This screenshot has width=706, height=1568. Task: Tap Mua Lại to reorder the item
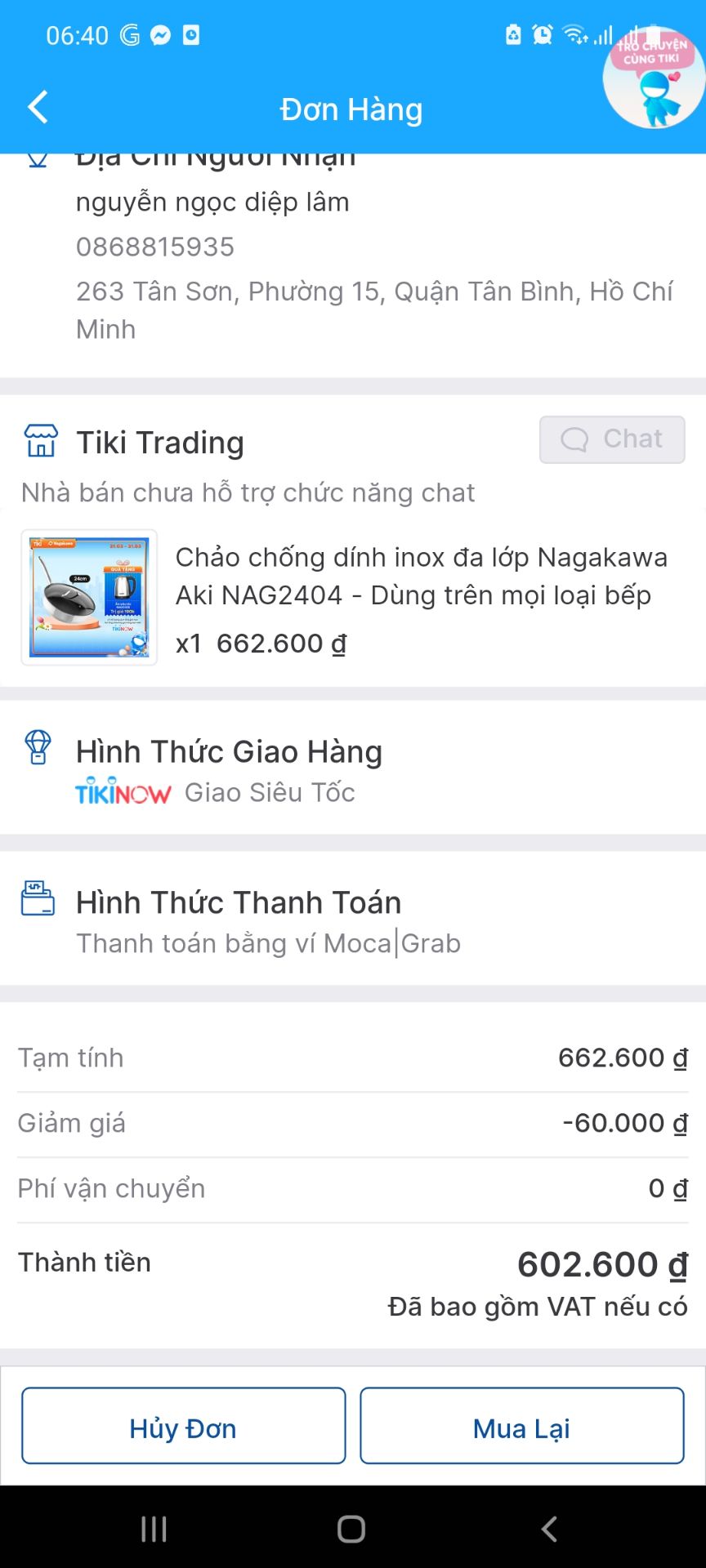coord(521,1427)
